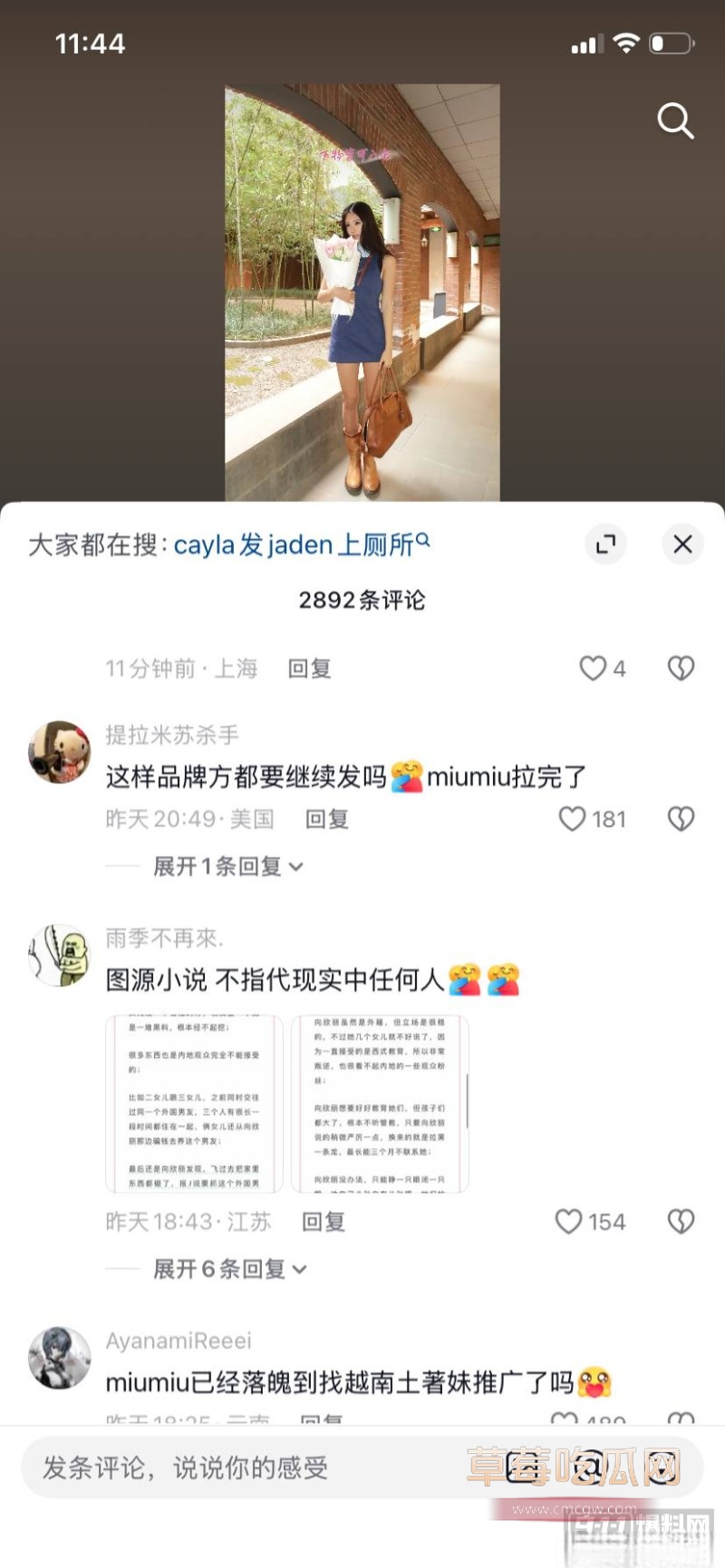This screenshot has height=1568, width=725.
Task: Dislike 提拉米苏杀手's comment
Action: click(681, 819)
